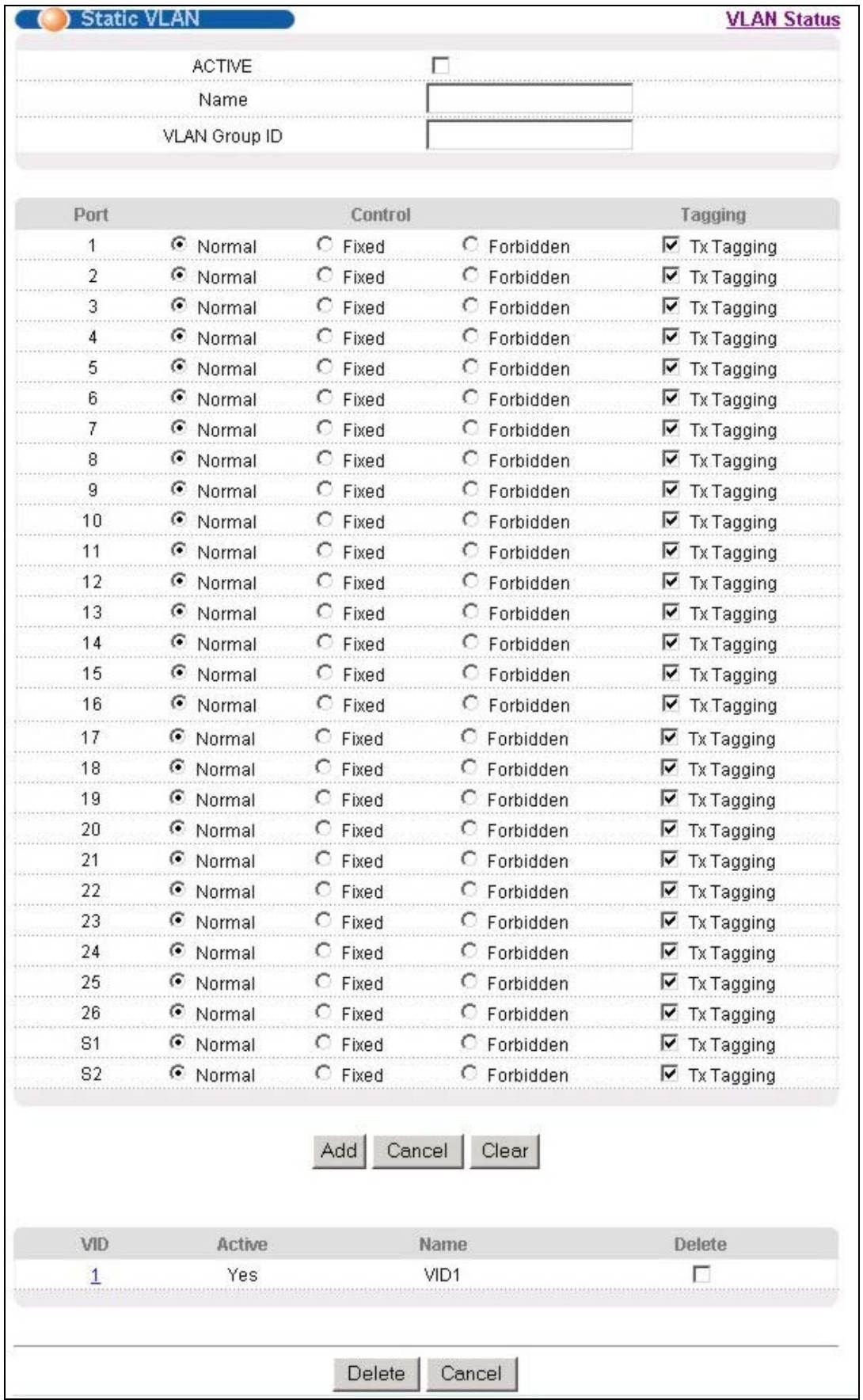
Task: Open VID 1 link in the table
Action: 95,1275
